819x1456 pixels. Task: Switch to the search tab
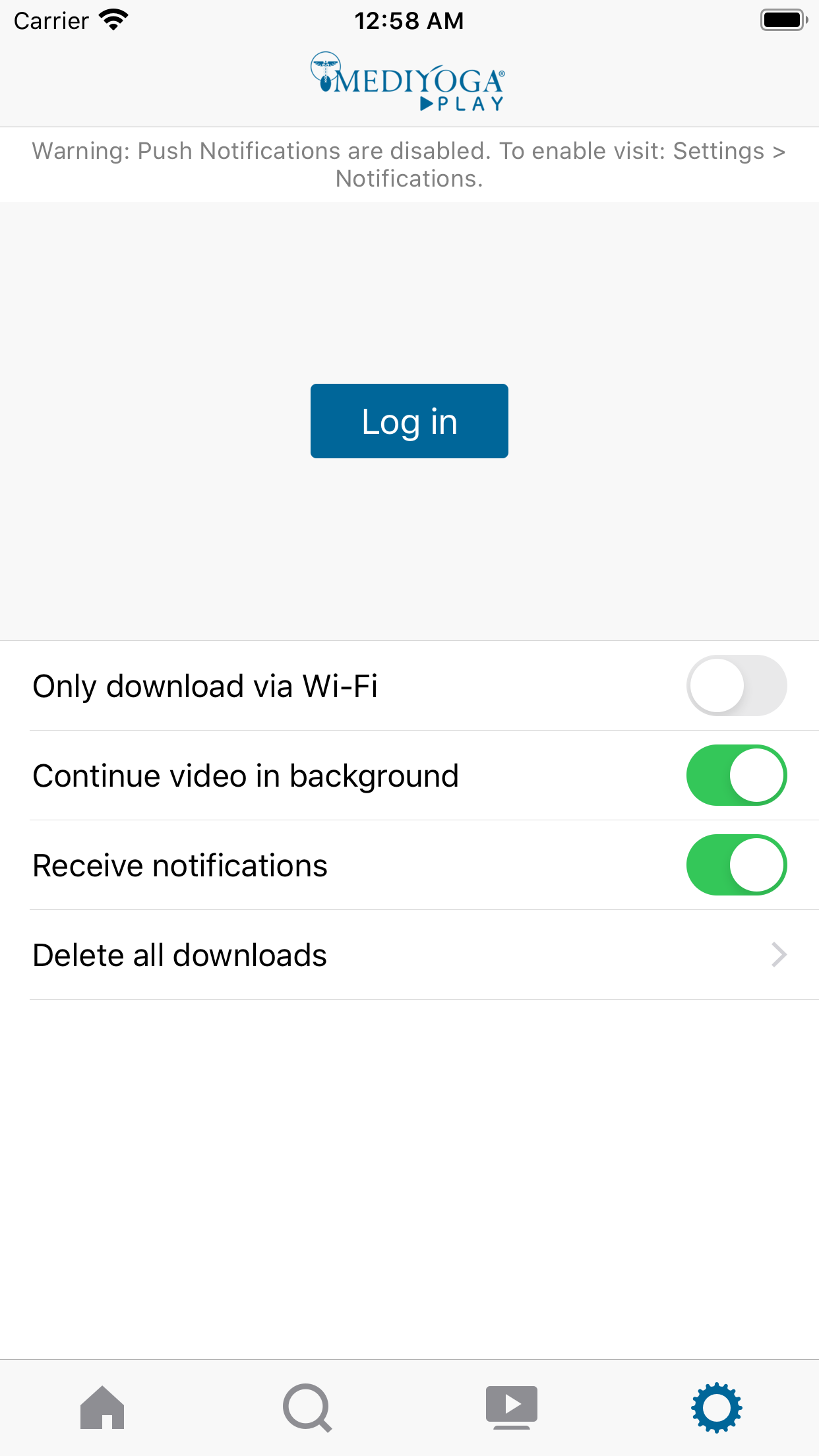(x=307, y=1408)
